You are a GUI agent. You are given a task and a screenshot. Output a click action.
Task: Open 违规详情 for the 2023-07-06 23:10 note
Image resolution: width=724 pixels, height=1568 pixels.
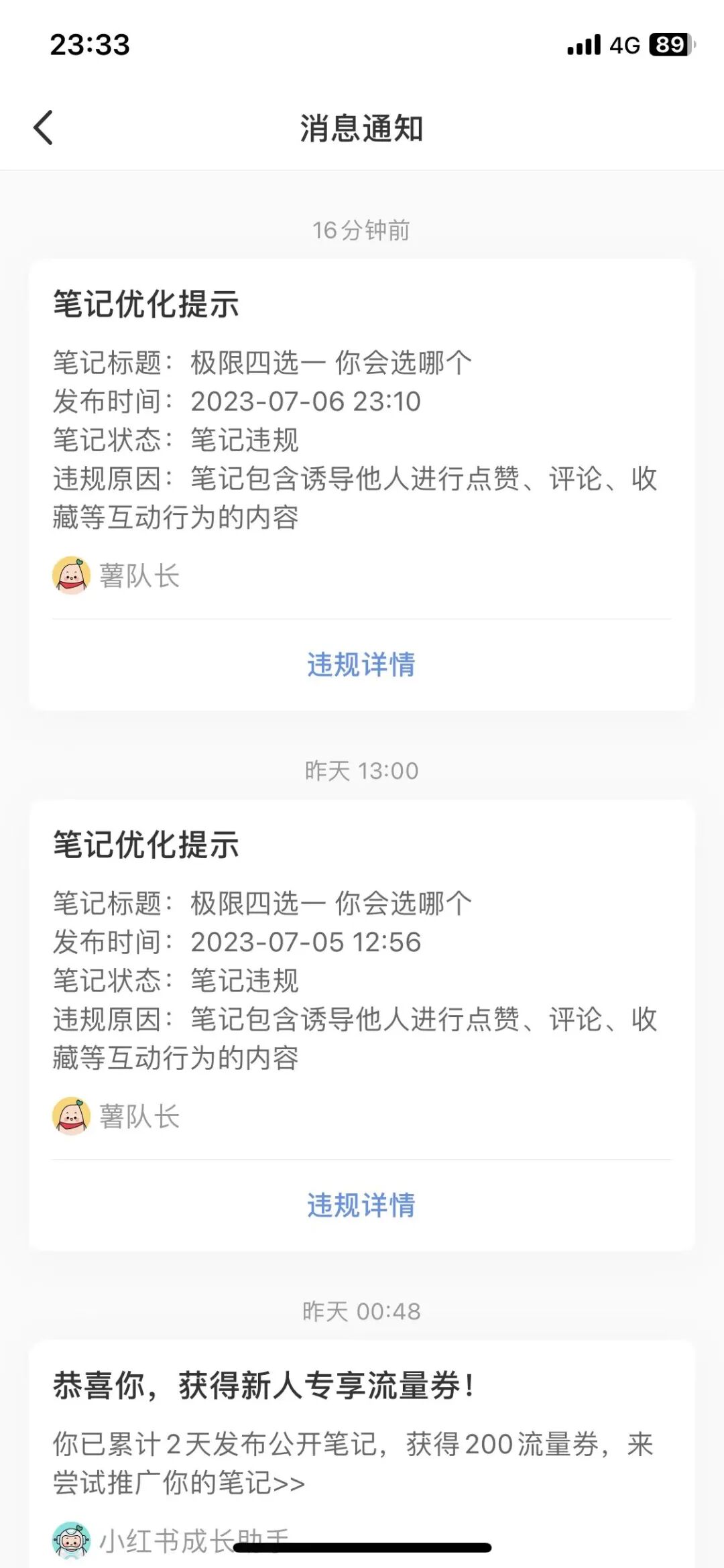(x=361, y=665)
